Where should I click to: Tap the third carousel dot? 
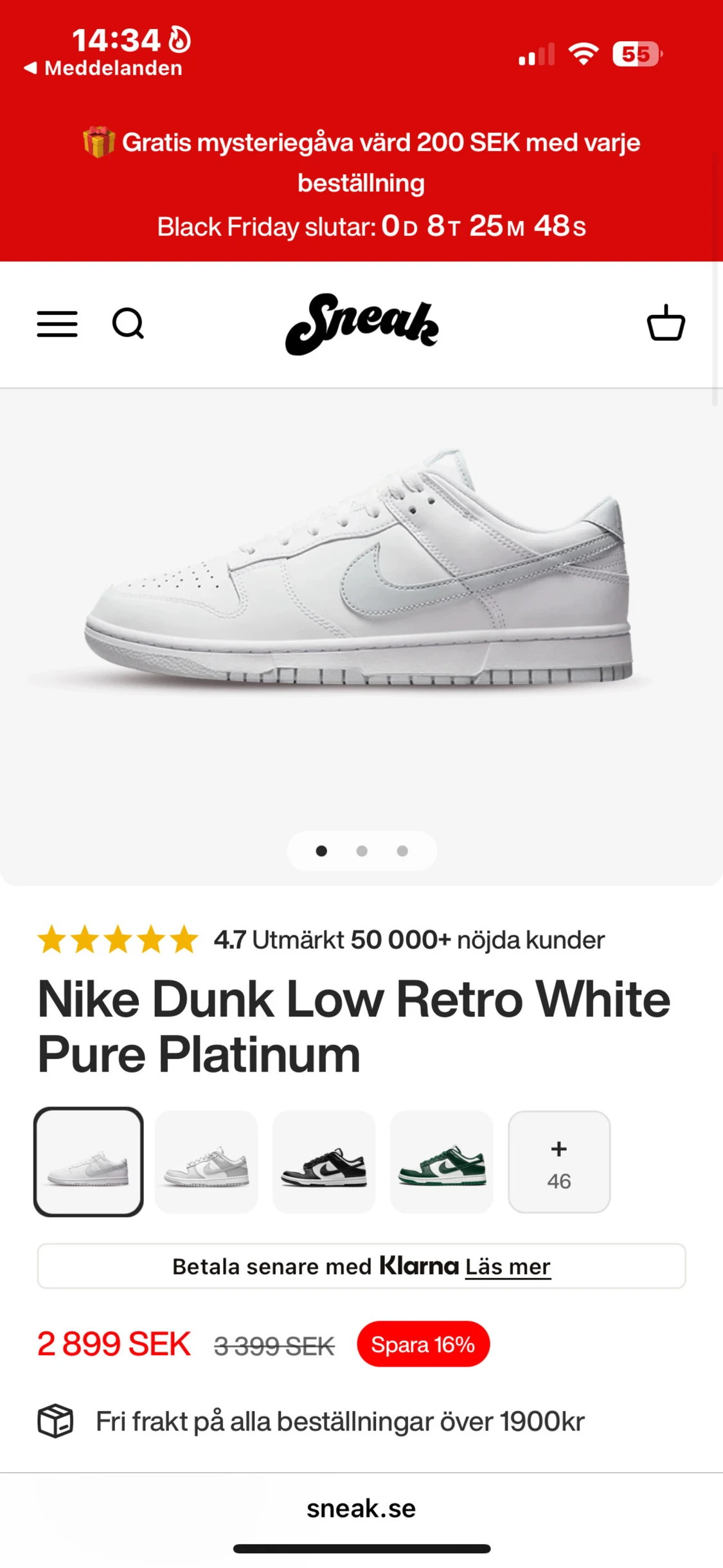tap(402, 851)
